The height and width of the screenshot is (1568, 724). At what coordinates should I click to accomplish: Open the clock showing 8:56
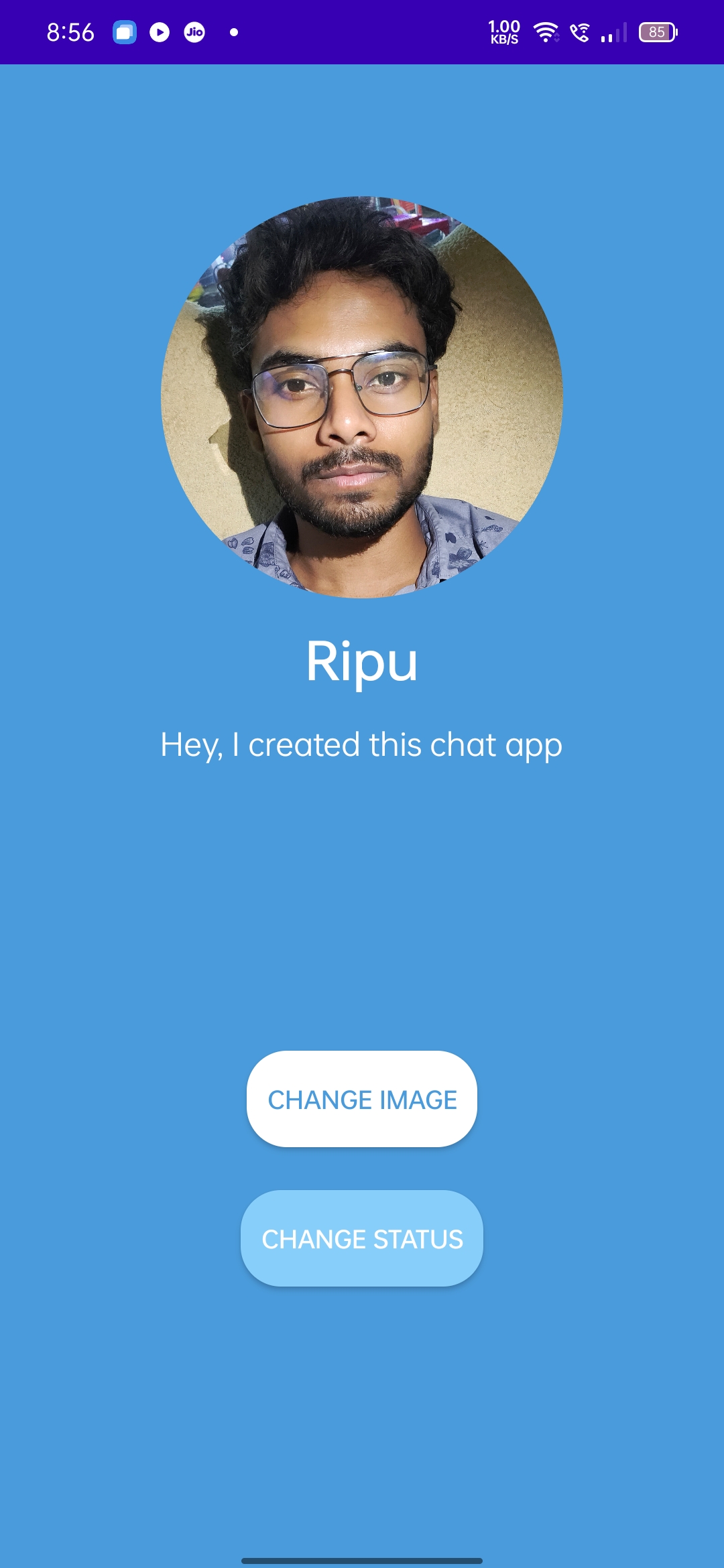point(69,31)
